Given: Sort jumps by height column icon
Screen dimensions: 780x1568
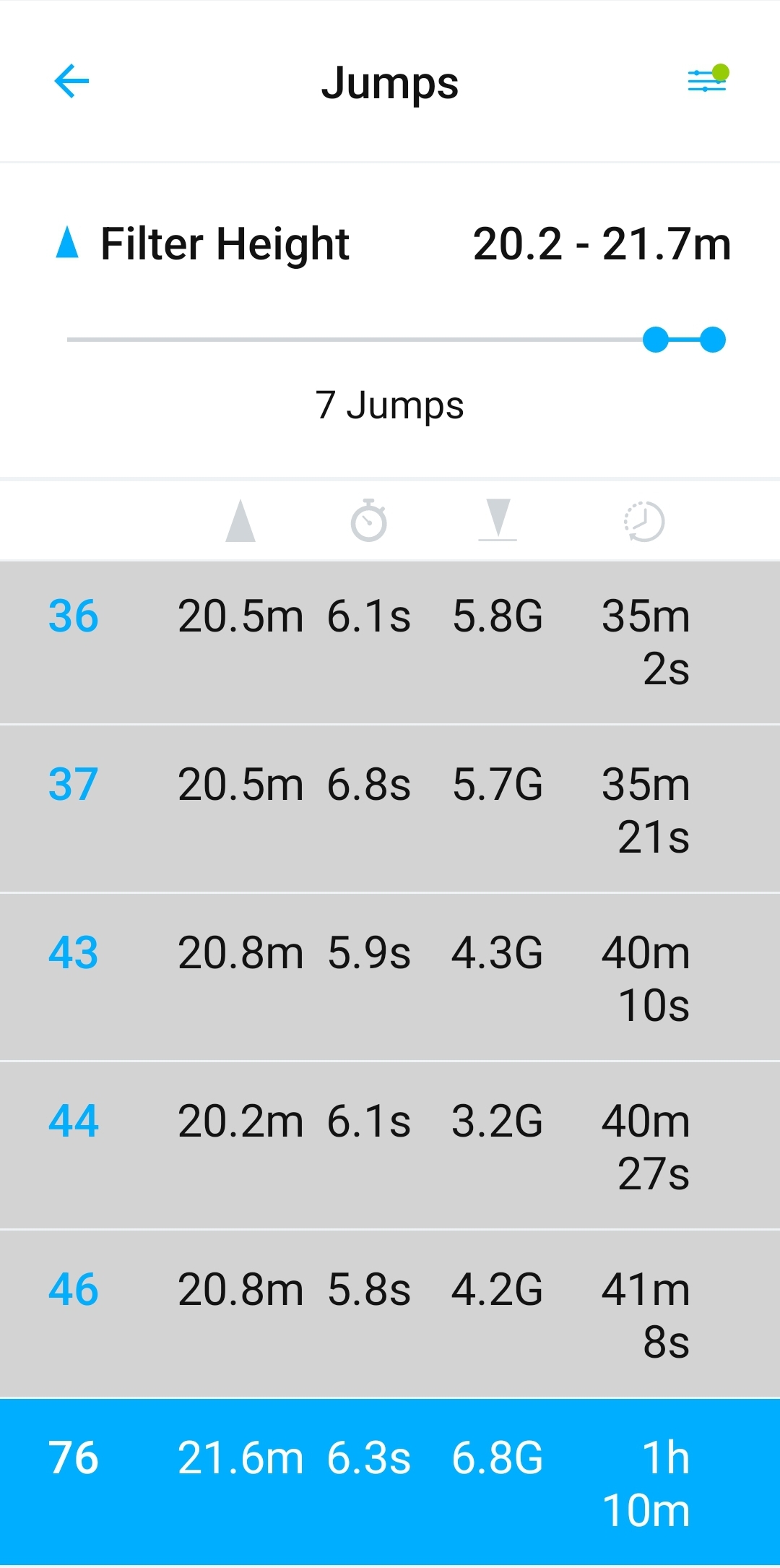Looking at the screenshot, I should pyautogui.click(x=240, y=521).
